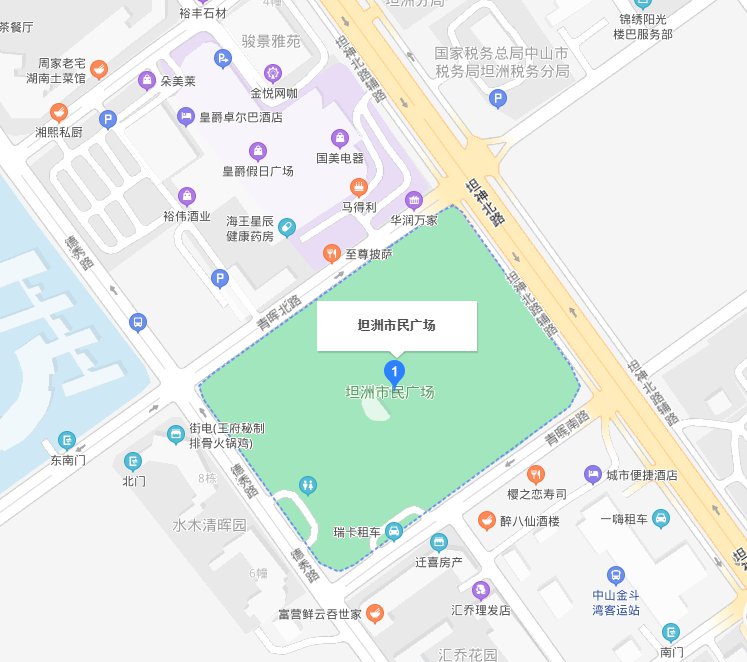The image size is (747, 662).
Task: Select the 中山金斗湾客运站 bus station marker
Action: pos(615,575)
